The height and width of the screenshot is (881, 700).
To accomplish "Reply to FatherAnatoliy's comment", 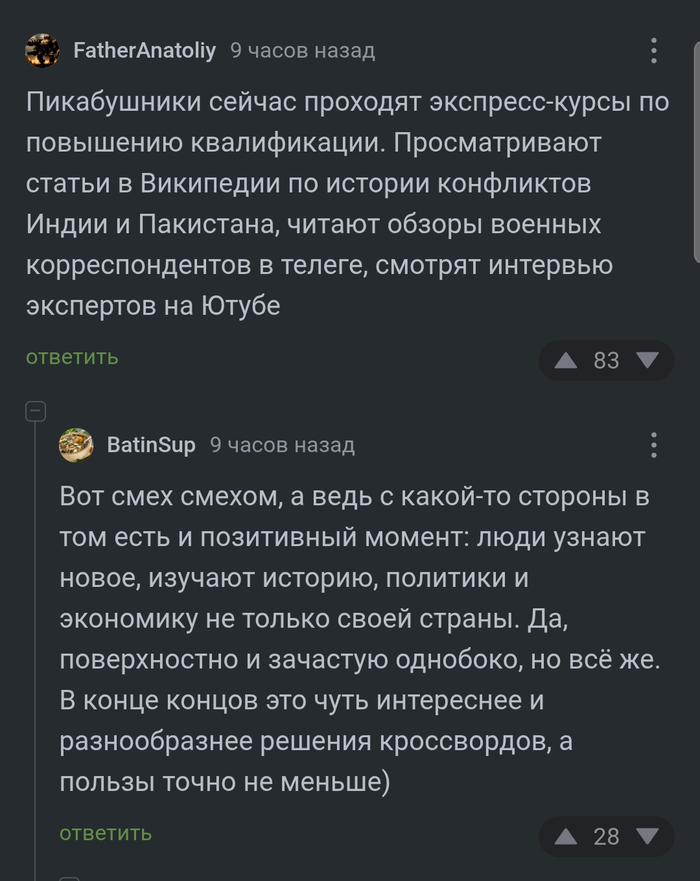I will [72, 357].
